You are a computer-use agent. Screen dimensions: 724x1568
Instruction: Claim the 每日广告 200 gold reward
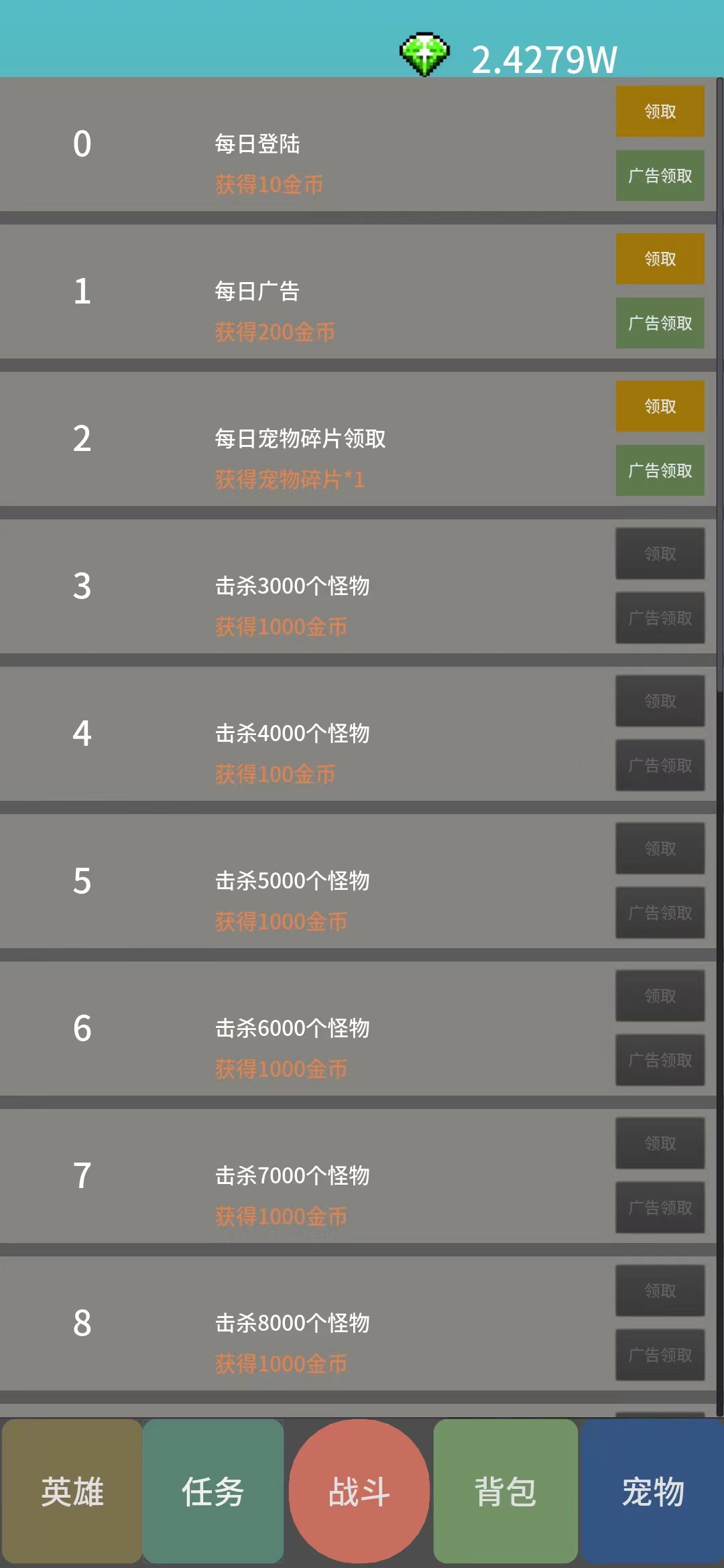point(660,259)
